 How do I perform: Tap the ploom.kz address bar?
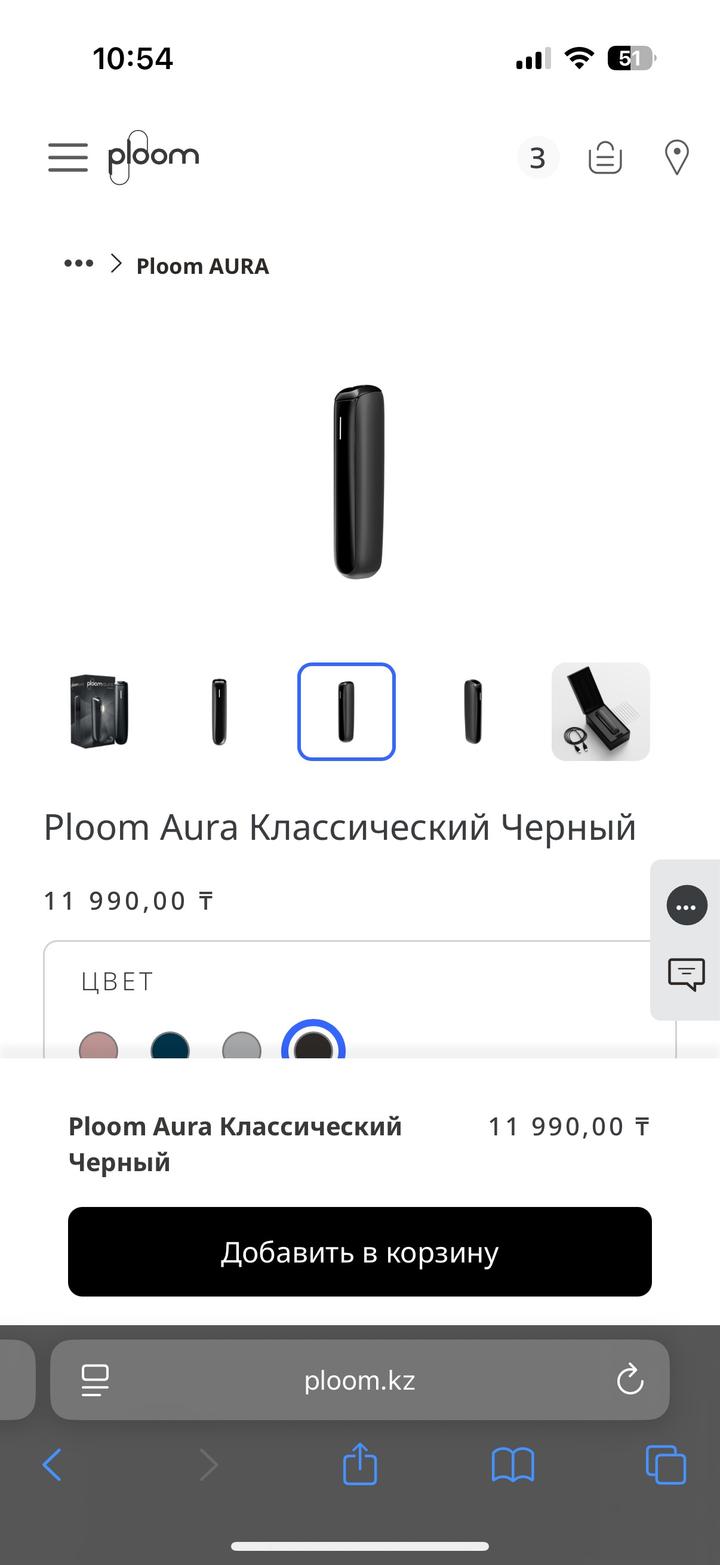(360, 1380)
